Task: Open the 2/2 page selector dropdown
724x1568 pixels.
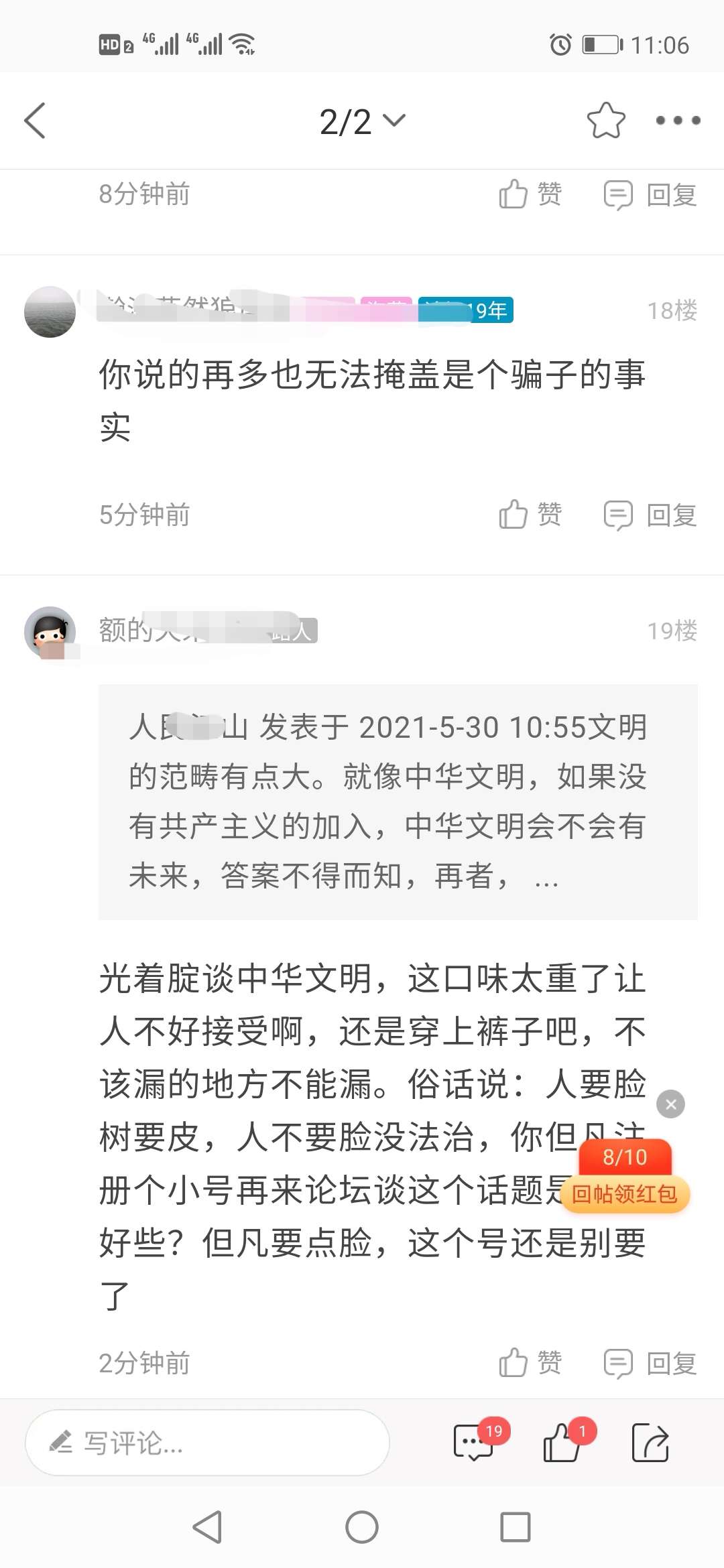Action: tap(362, 121)
